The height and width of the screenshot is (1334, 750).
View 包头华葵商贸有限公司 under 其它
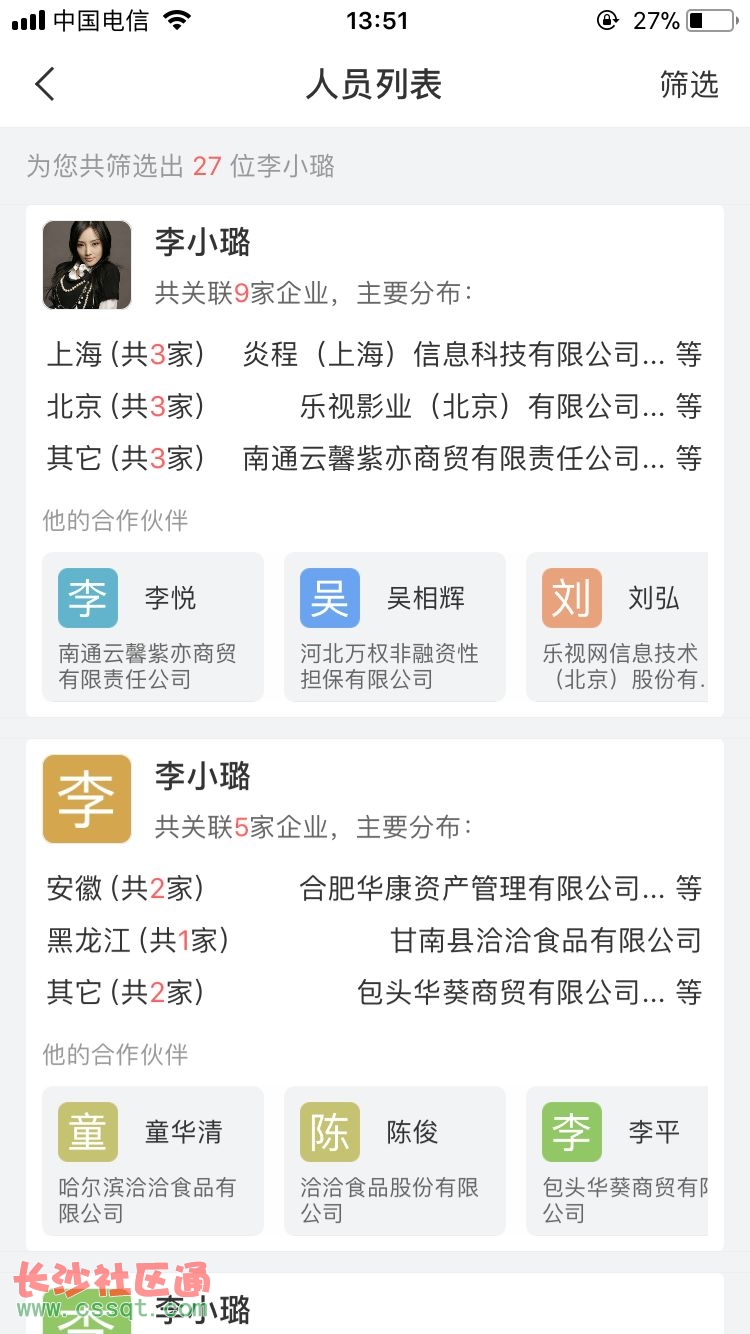(510, 992)
